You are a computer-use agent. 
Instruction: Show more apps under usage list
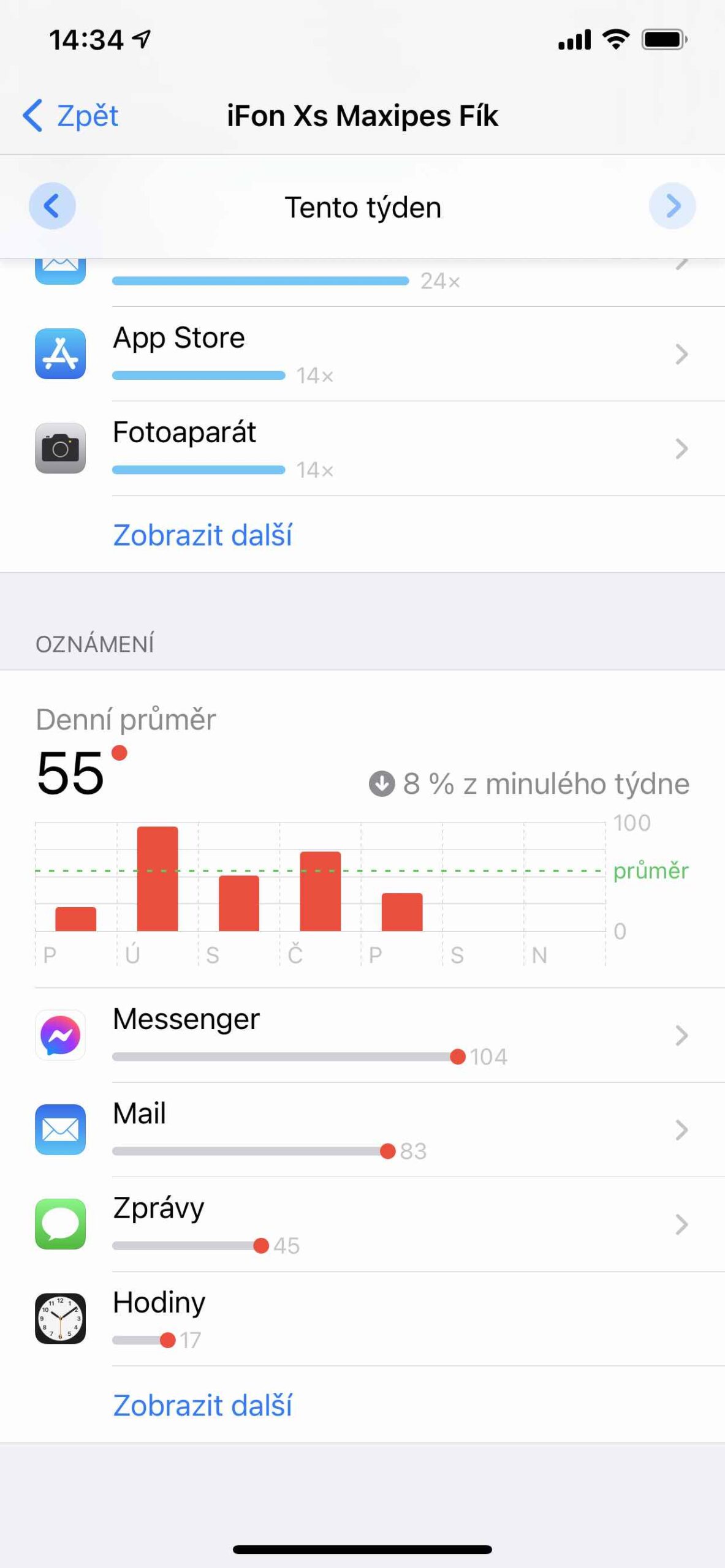click(203, 535)
